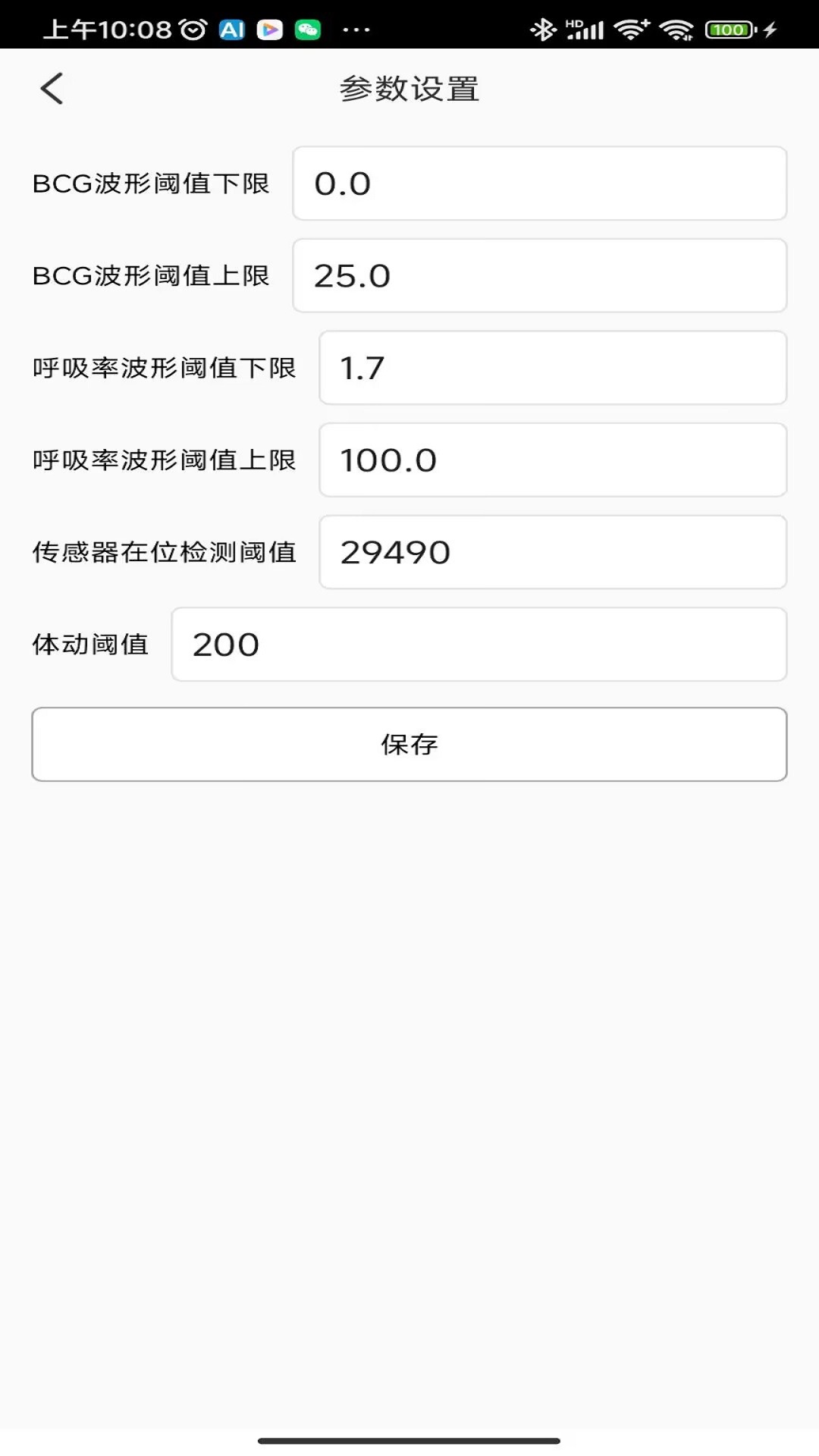Click the play triangle icon in status bar
Screen dimensions: 819x1456
pos(271,29)
